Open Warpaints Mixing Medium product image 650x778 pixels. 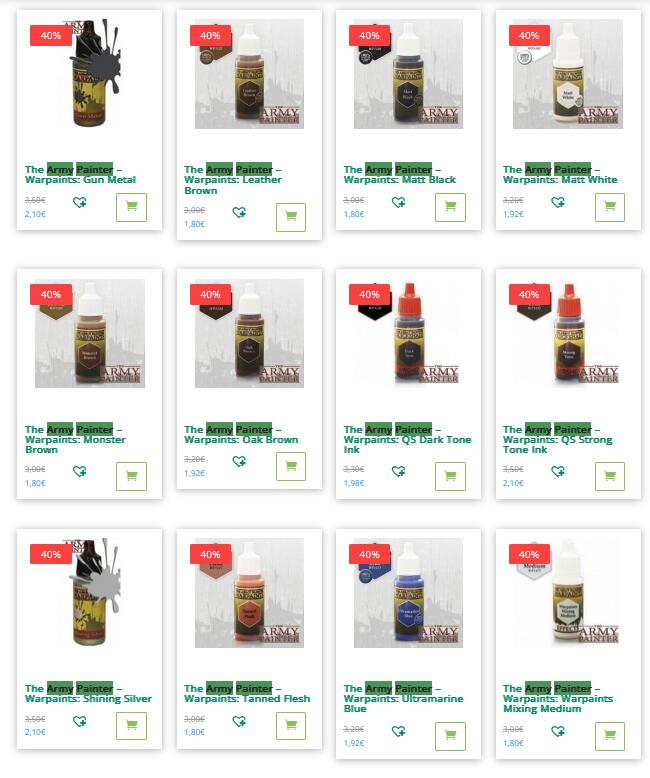coord(568,592)
